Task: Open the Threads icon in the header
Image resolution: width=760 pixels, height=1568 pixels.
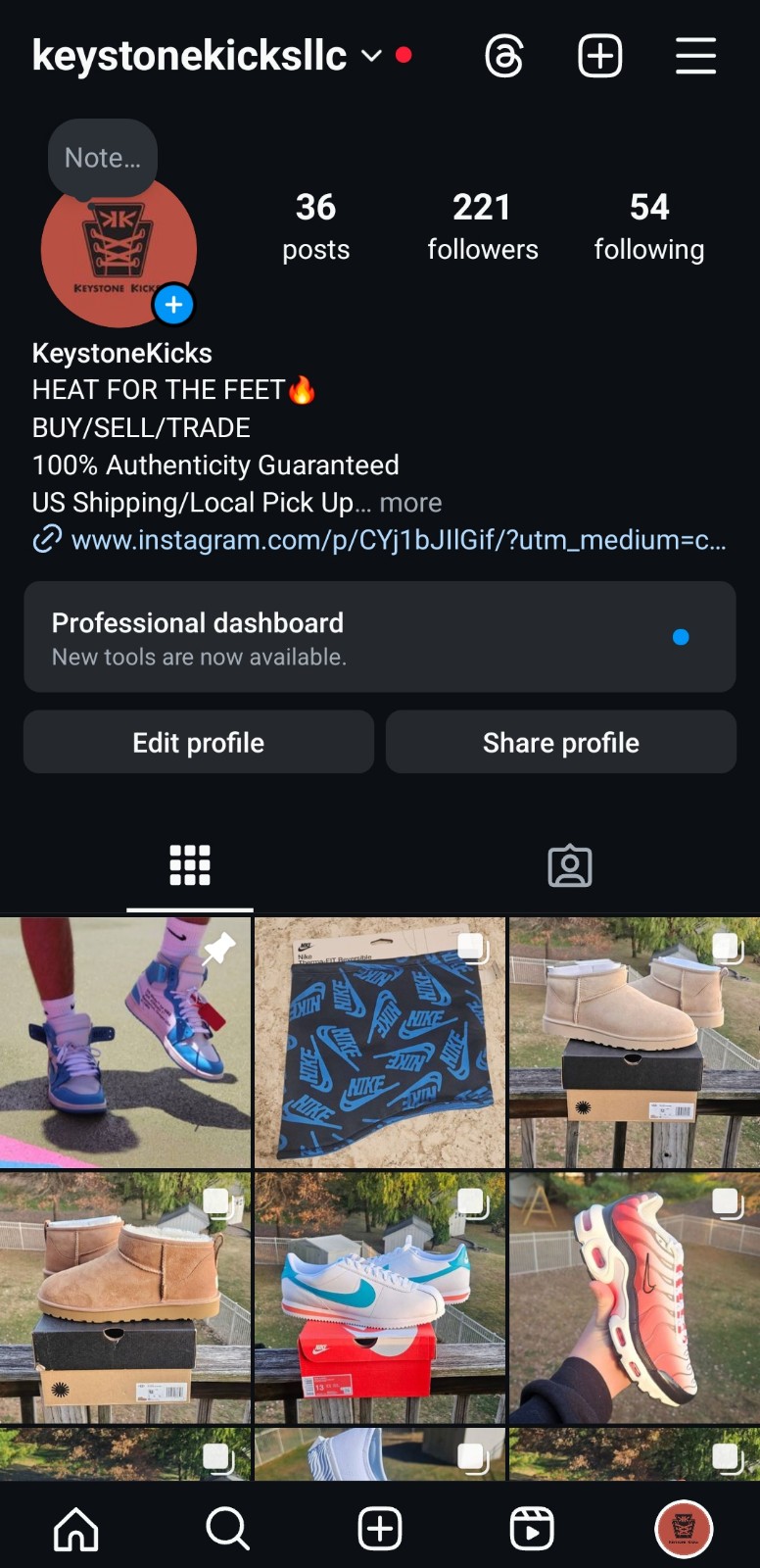Action: pos(503,56)
